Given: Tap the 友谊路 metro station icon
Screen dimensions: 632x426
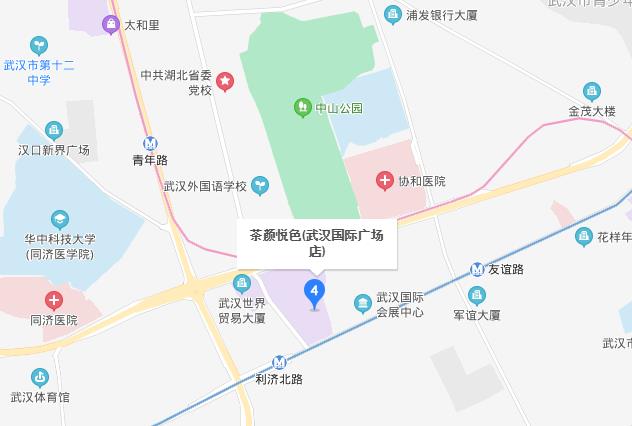Looking at the screenshot, I should coord(477,269).
